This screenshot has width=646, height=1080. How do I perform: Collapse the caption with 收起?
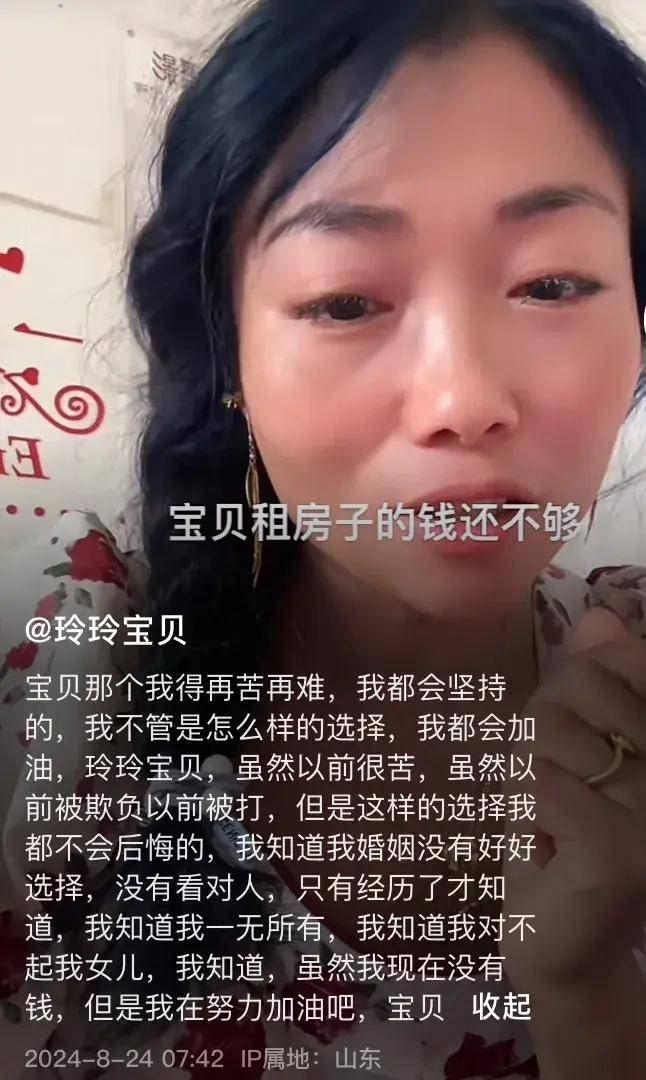pos(501,1007)
